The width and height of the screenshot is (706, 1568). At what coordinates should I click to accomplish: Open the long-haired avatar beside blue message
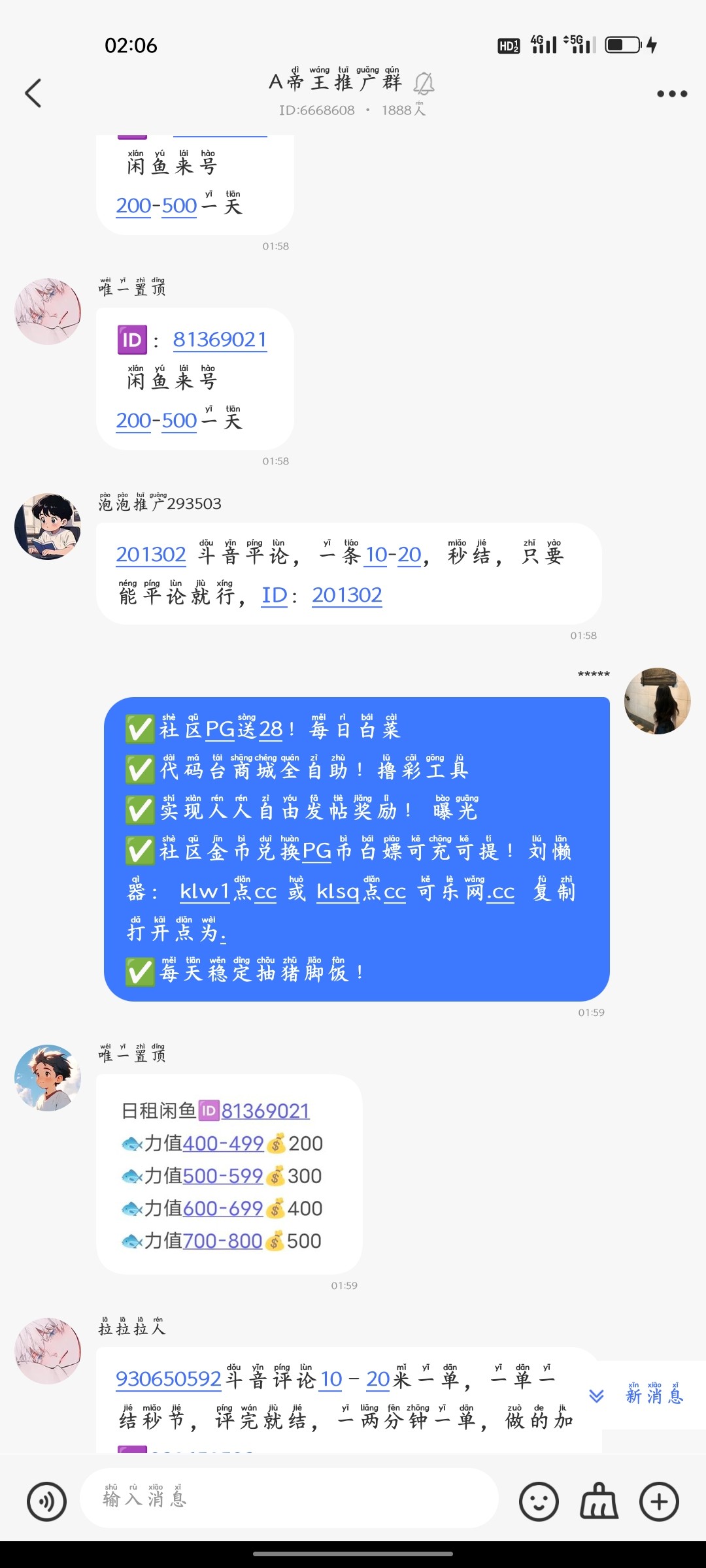tap(657, 701)
